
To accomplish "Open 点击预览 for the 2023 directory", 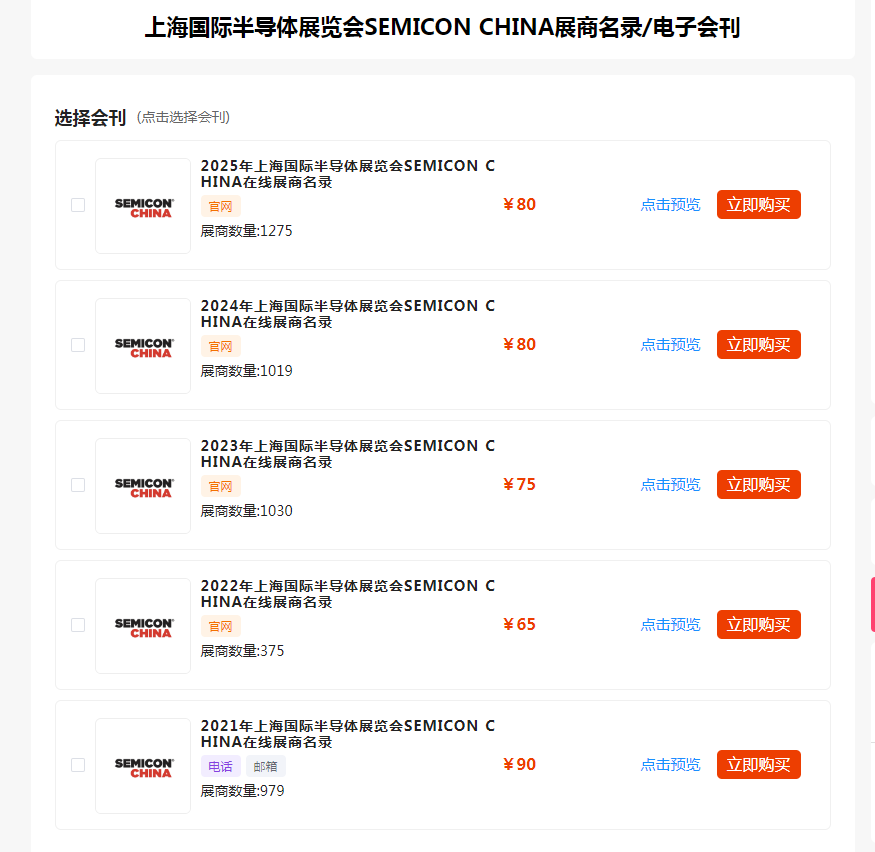I will click(670, 485).
